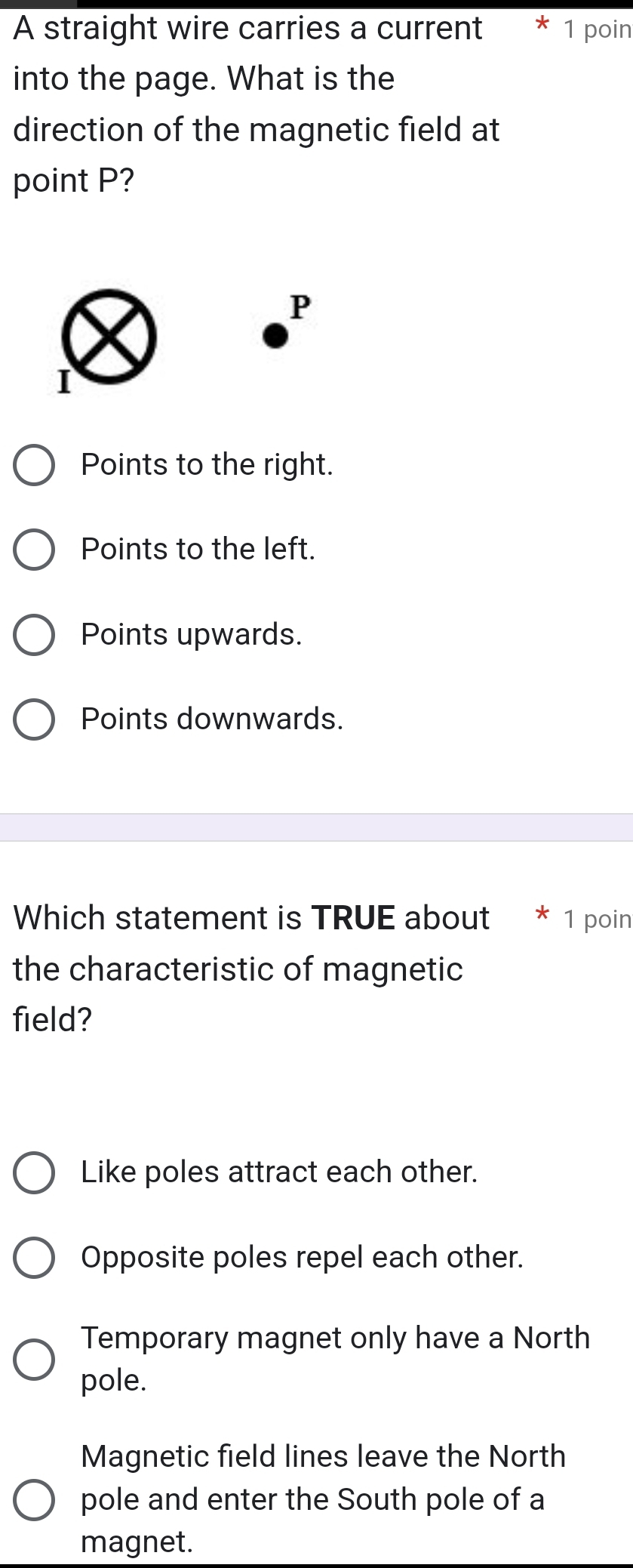Pick 'Temporary magnet only have a North pole.'
The image size is (633, 1568).
click(34, 1360)
